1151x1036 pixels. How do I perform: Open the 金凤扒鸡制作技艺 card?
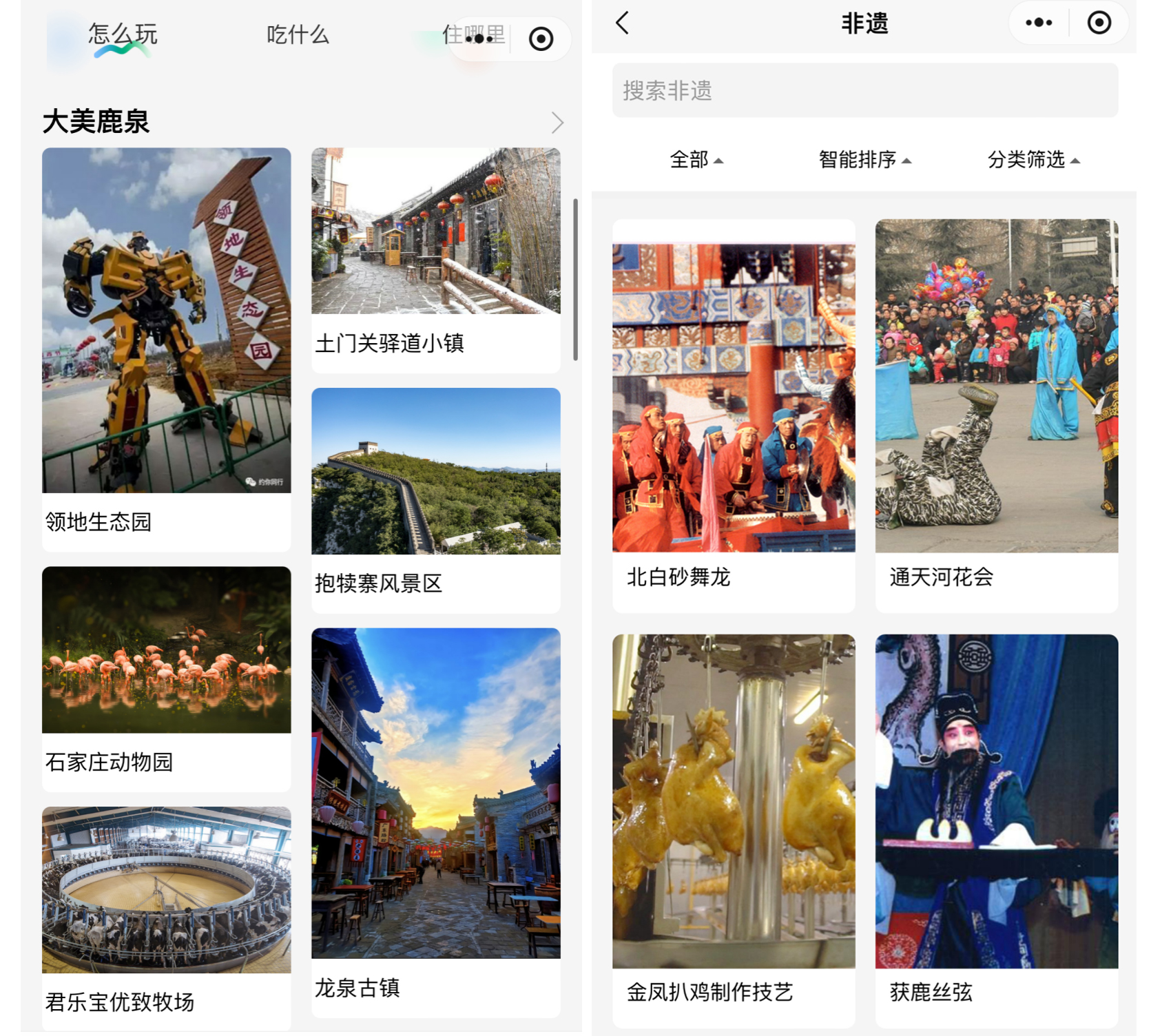[734, 829]
